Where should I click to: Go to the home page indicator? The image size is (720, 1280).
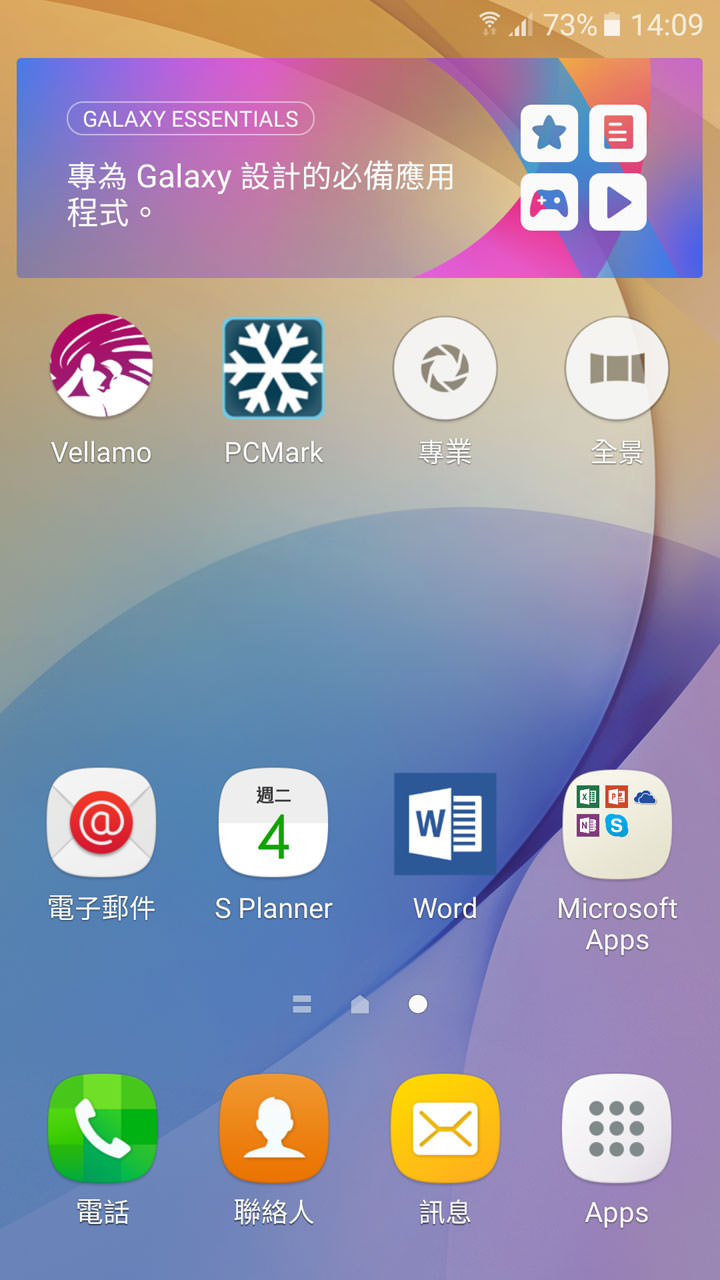pyautogui.click(x=360, y=1005)
